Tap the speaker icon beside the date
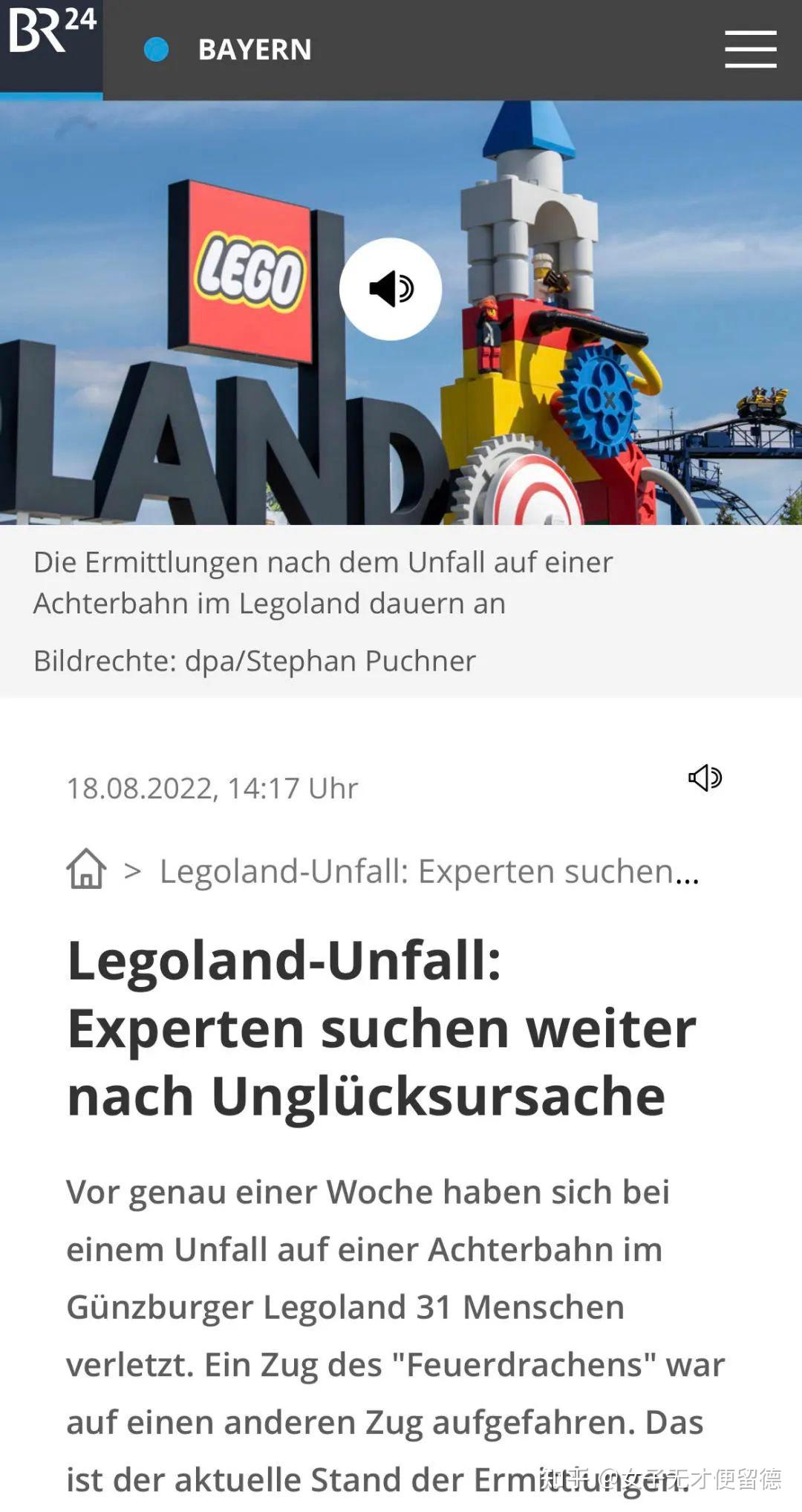 tap(705, 778)
